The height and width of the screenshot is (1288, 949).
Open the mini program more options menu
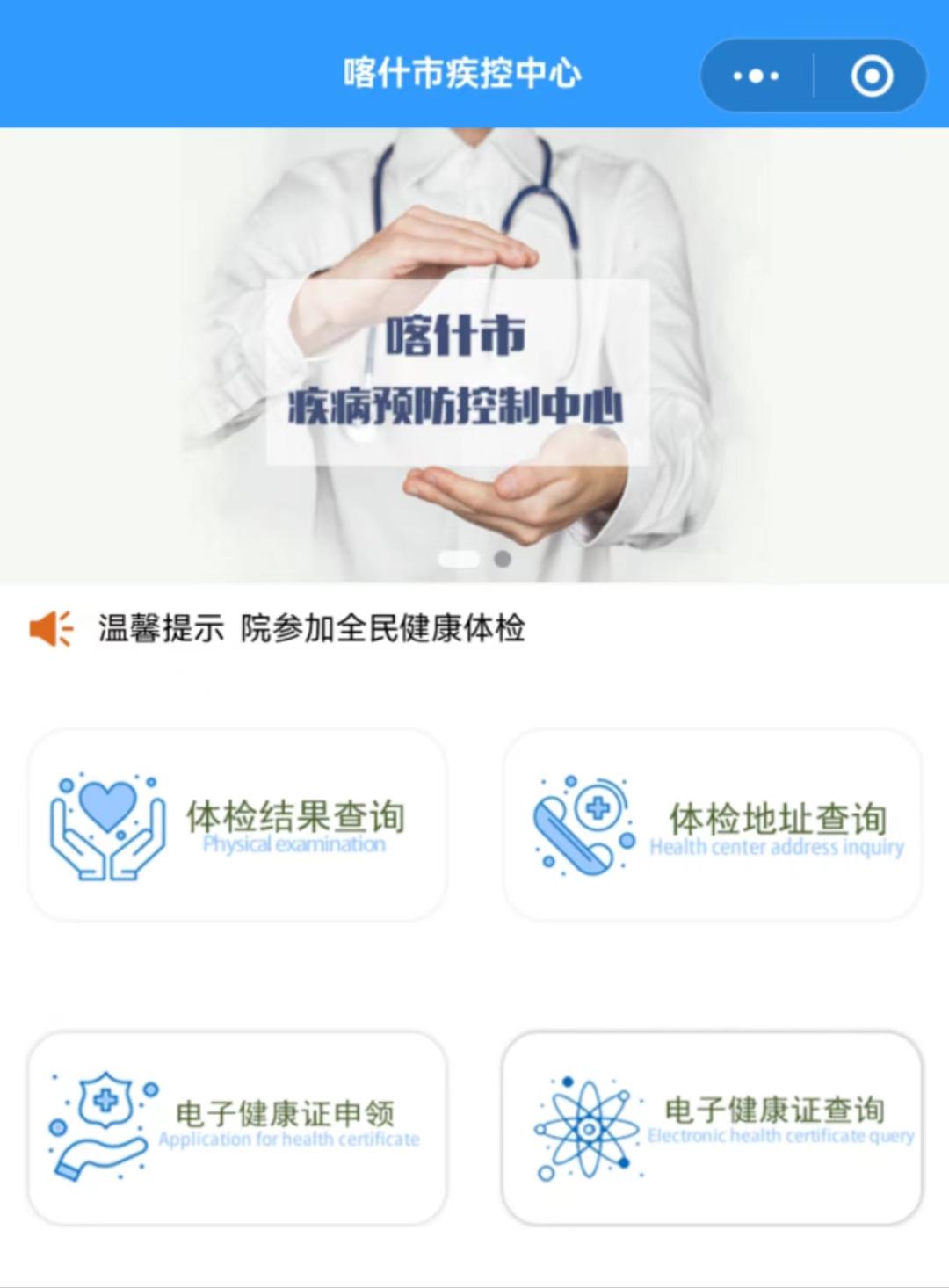[756, 76]
